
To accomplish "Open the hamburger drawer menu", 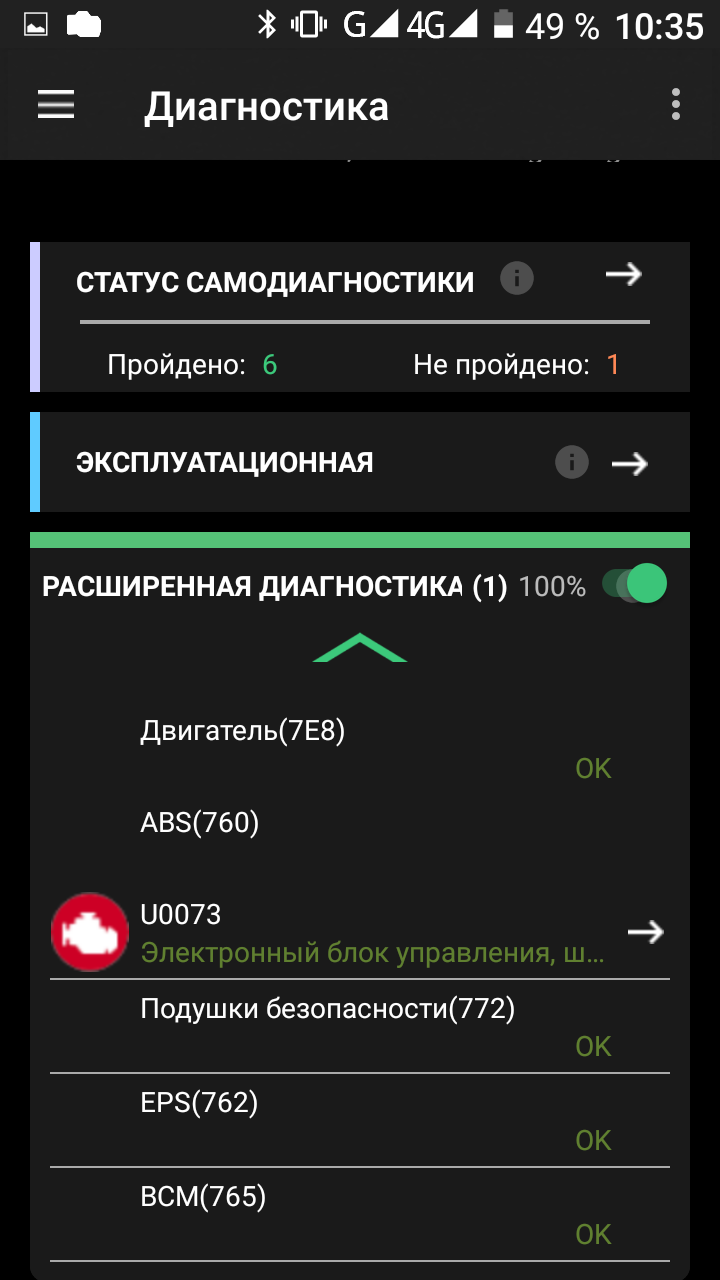I will point(56,105).
